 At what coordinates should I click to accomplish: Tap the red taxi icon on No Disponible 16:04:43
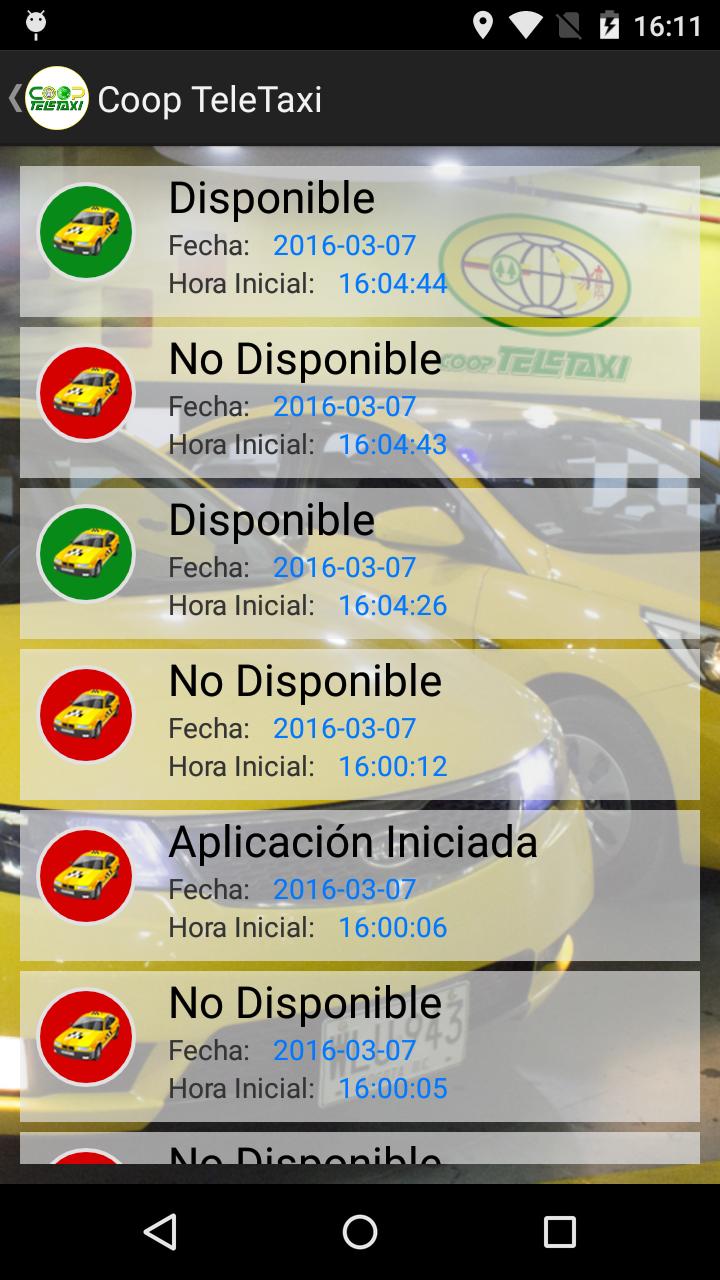(85, 393)
